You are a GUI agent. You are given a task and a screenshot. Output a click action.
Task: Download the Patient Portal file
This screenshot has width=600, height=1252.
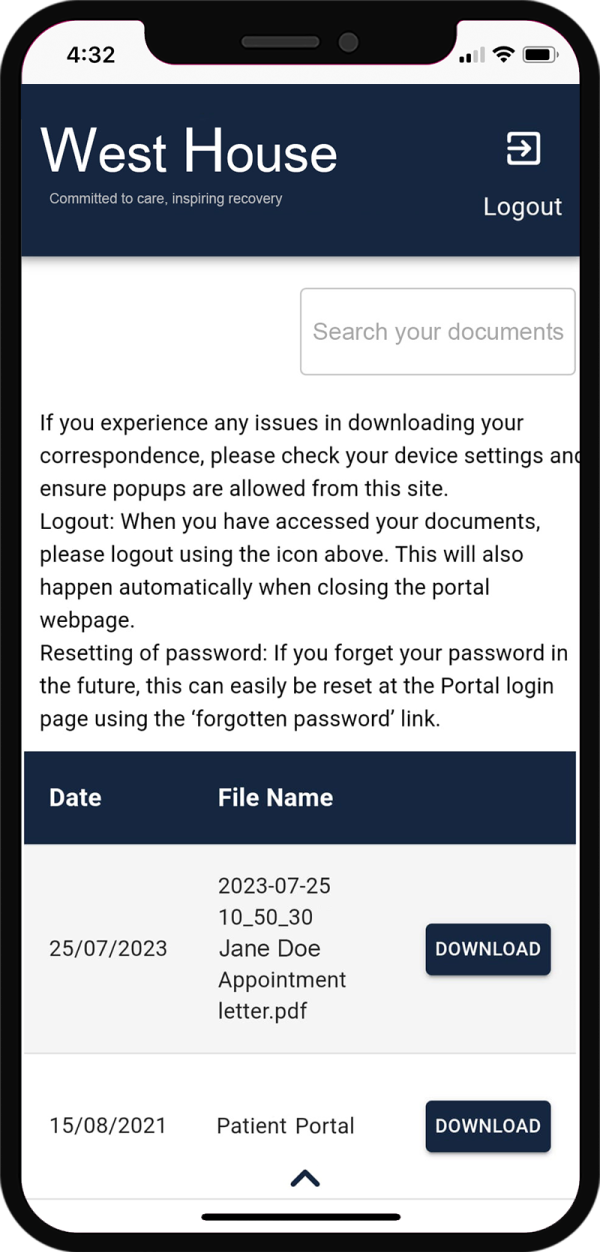488,1126
